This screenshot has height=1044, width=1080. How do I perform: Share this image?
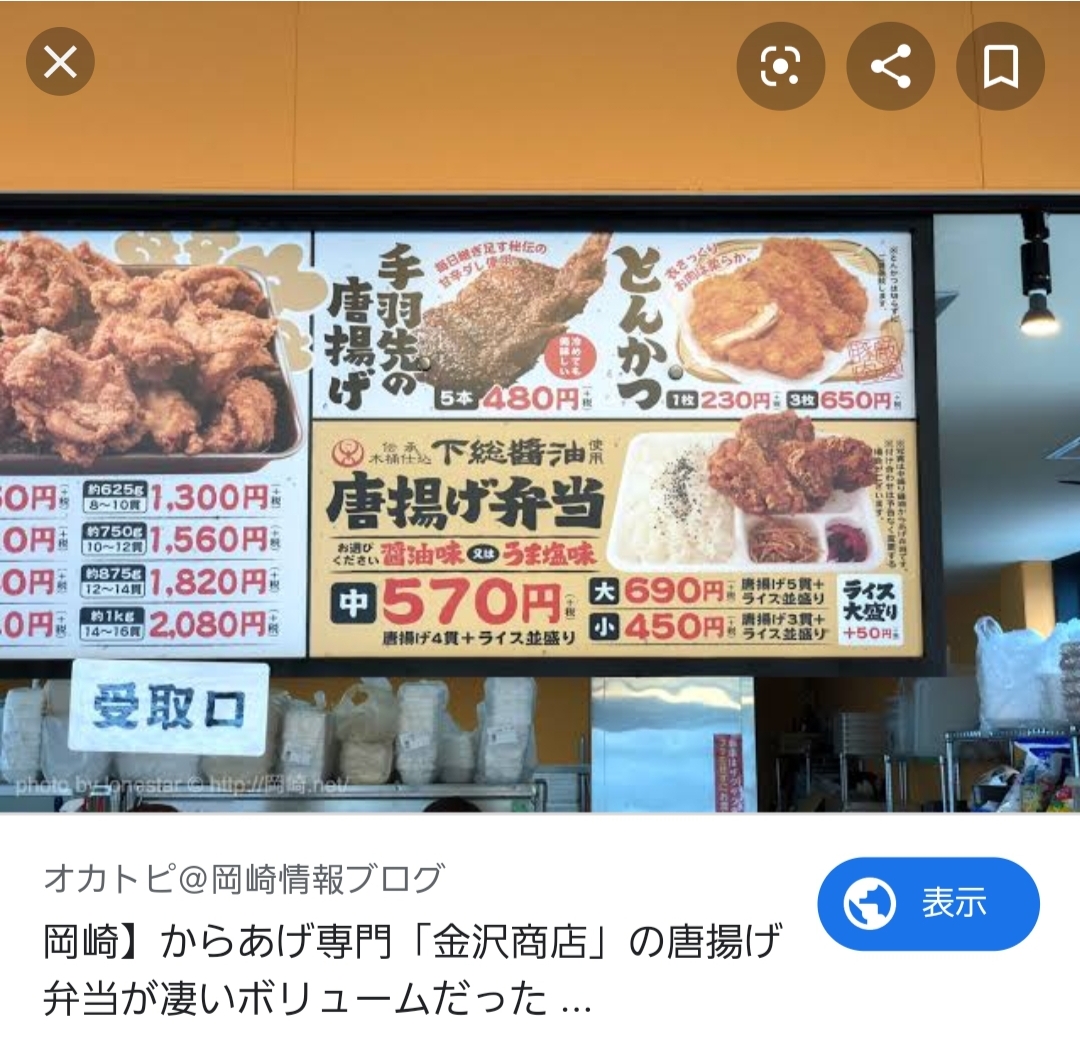[x=890, y=67]
